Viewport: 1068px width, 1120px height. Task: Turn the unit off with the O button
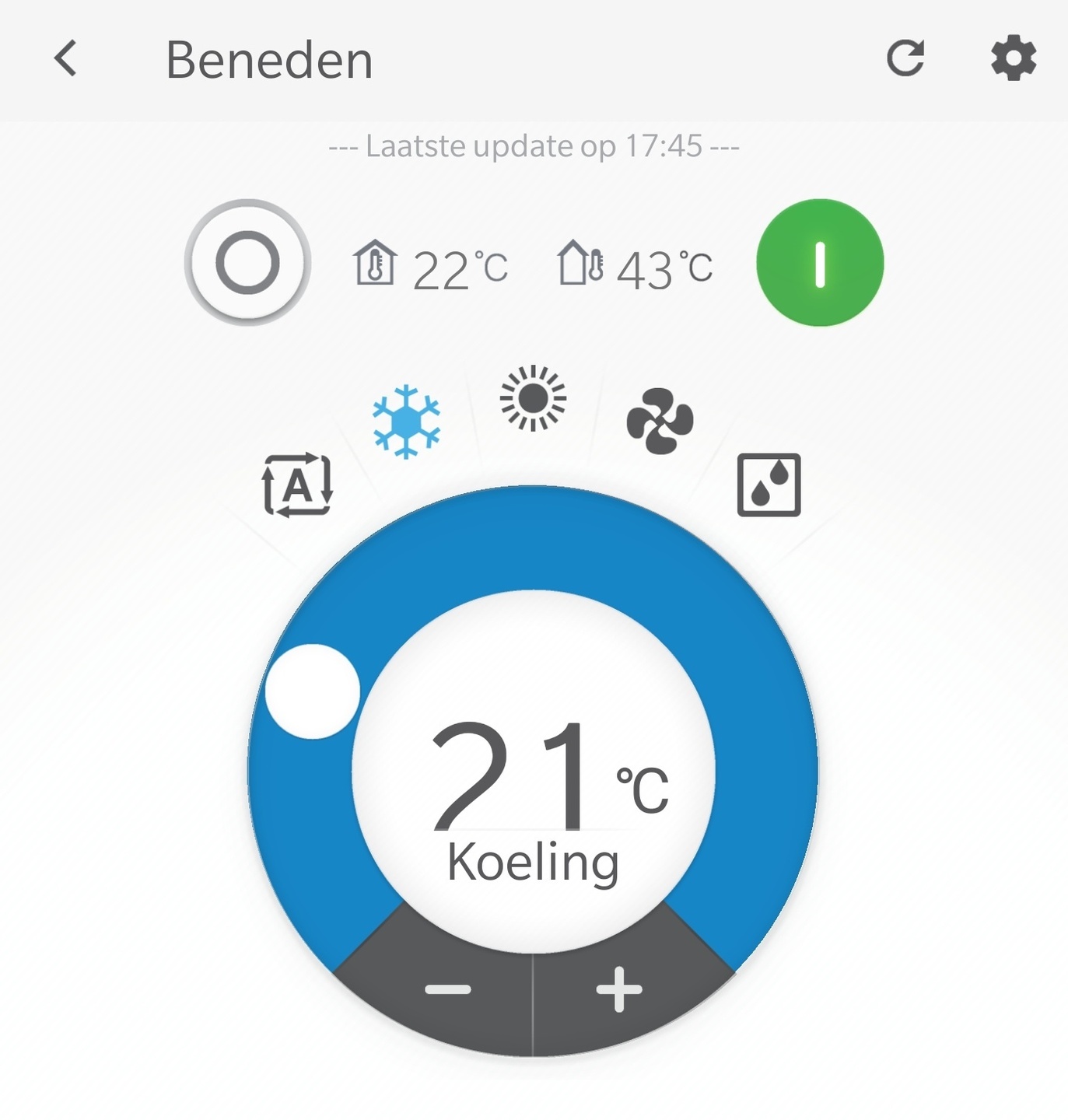pos(247,263)
